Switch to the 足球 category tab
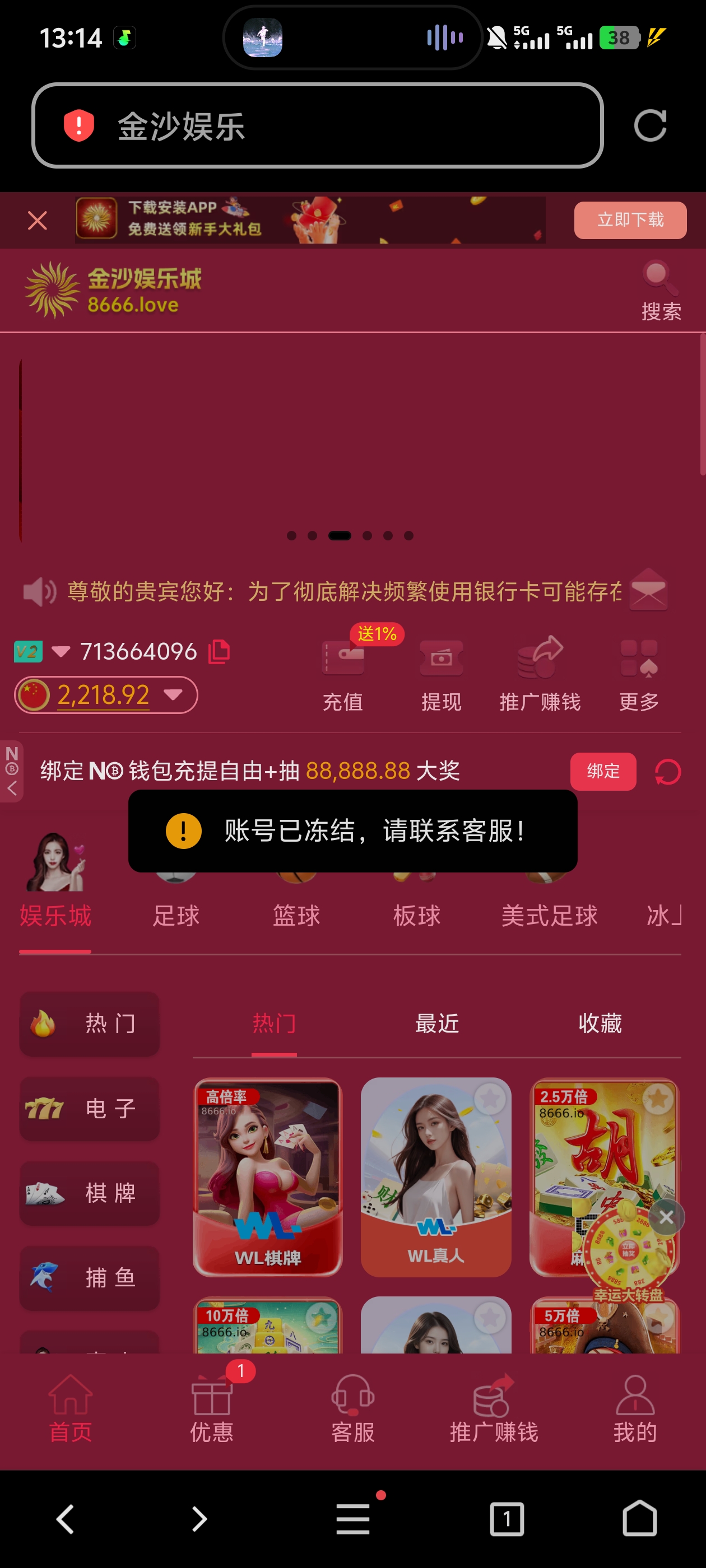706x1568 pixels. tap(175, 915)
